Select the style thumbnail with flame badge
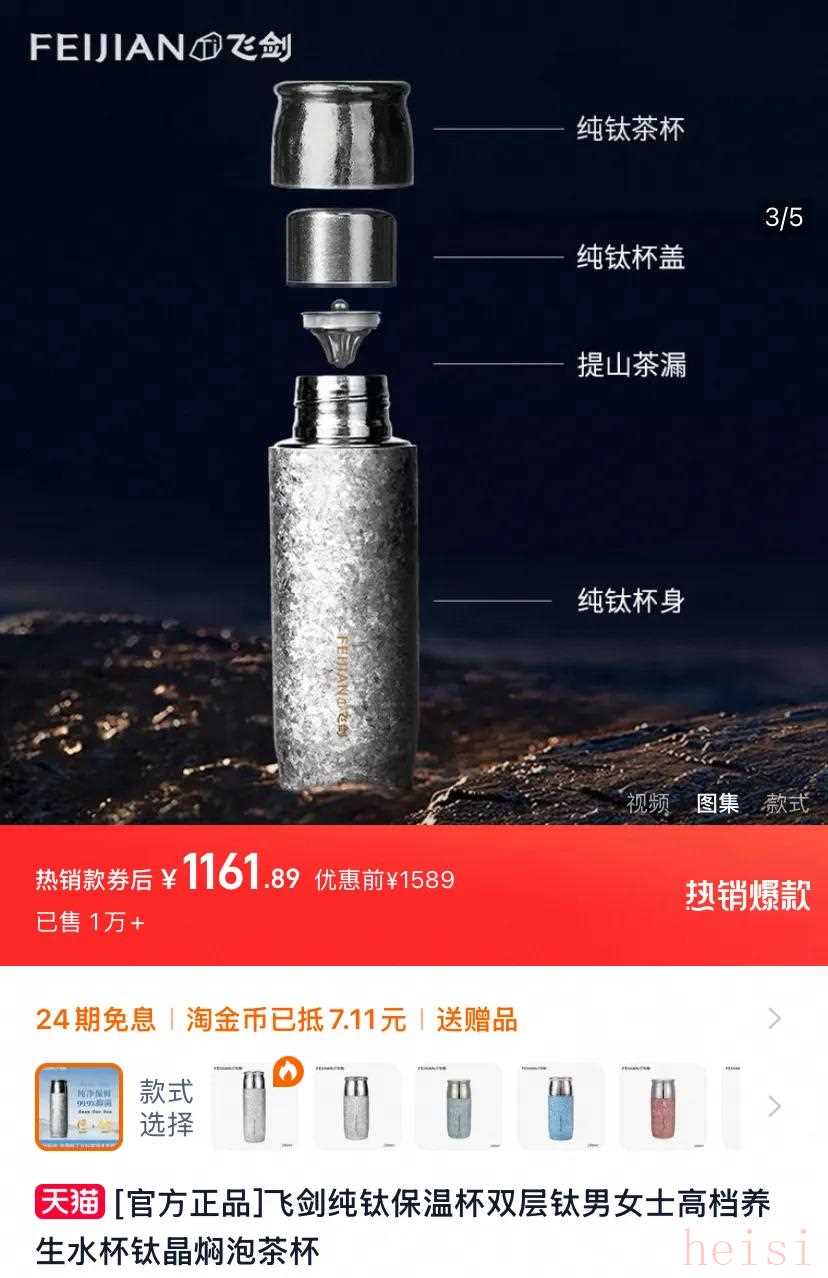Viewport: 828px width, 1278px height. click(x=255, y=1106)
